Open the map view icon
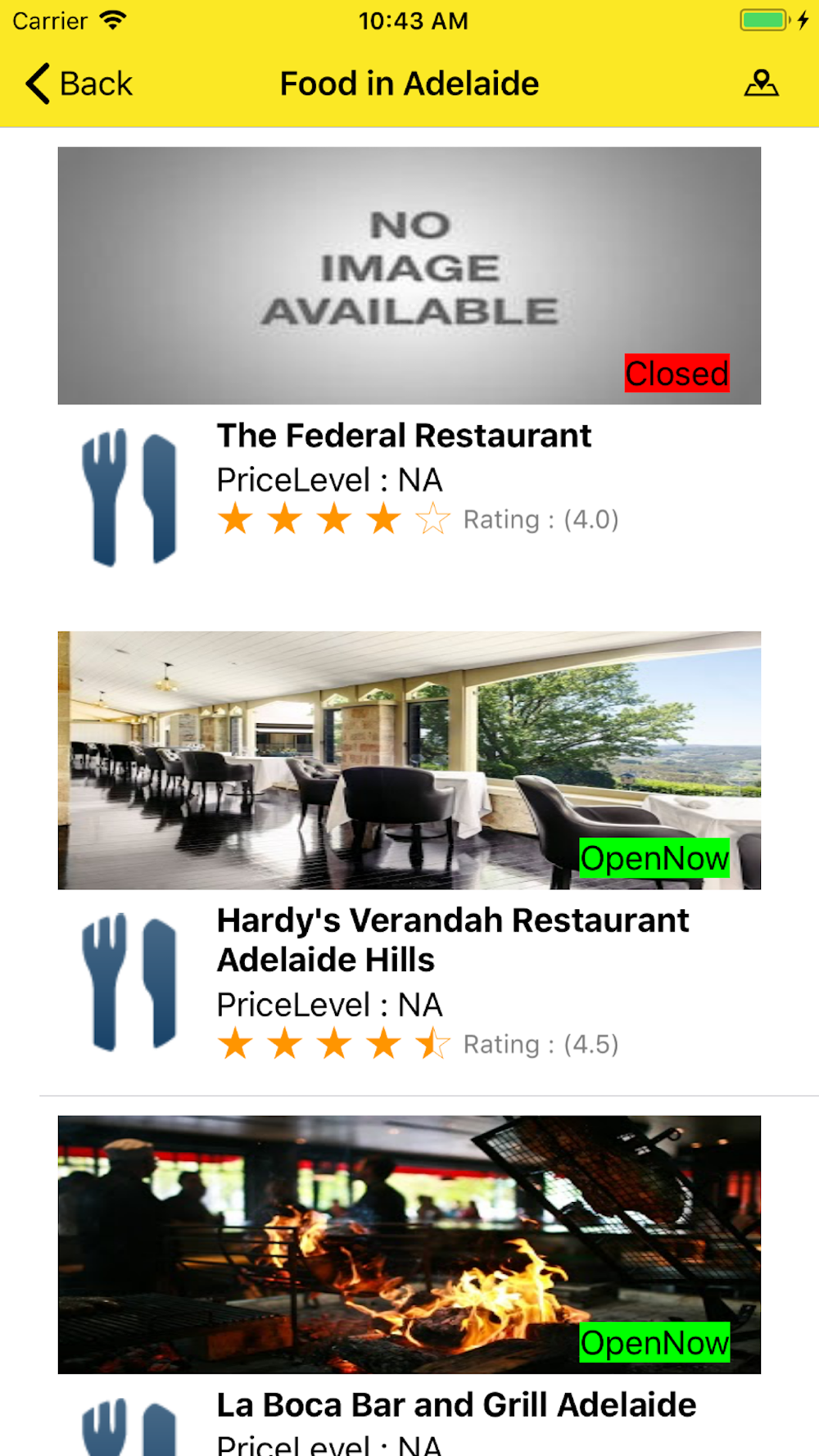819x1456 pixels. [x=761, y=84]
